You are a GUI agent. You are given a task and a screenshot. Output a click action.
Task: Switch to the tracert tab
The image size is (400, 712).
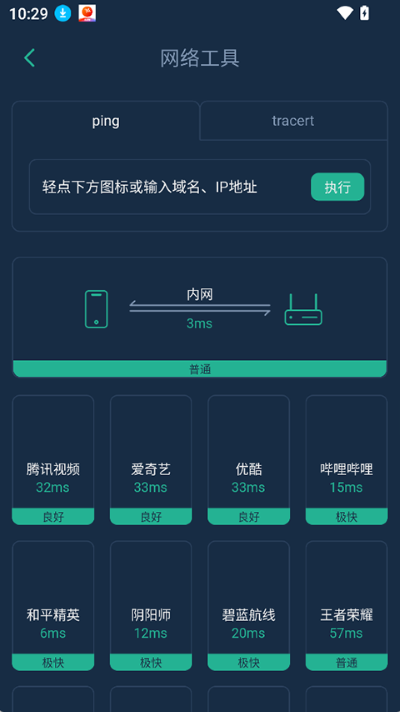293,121
